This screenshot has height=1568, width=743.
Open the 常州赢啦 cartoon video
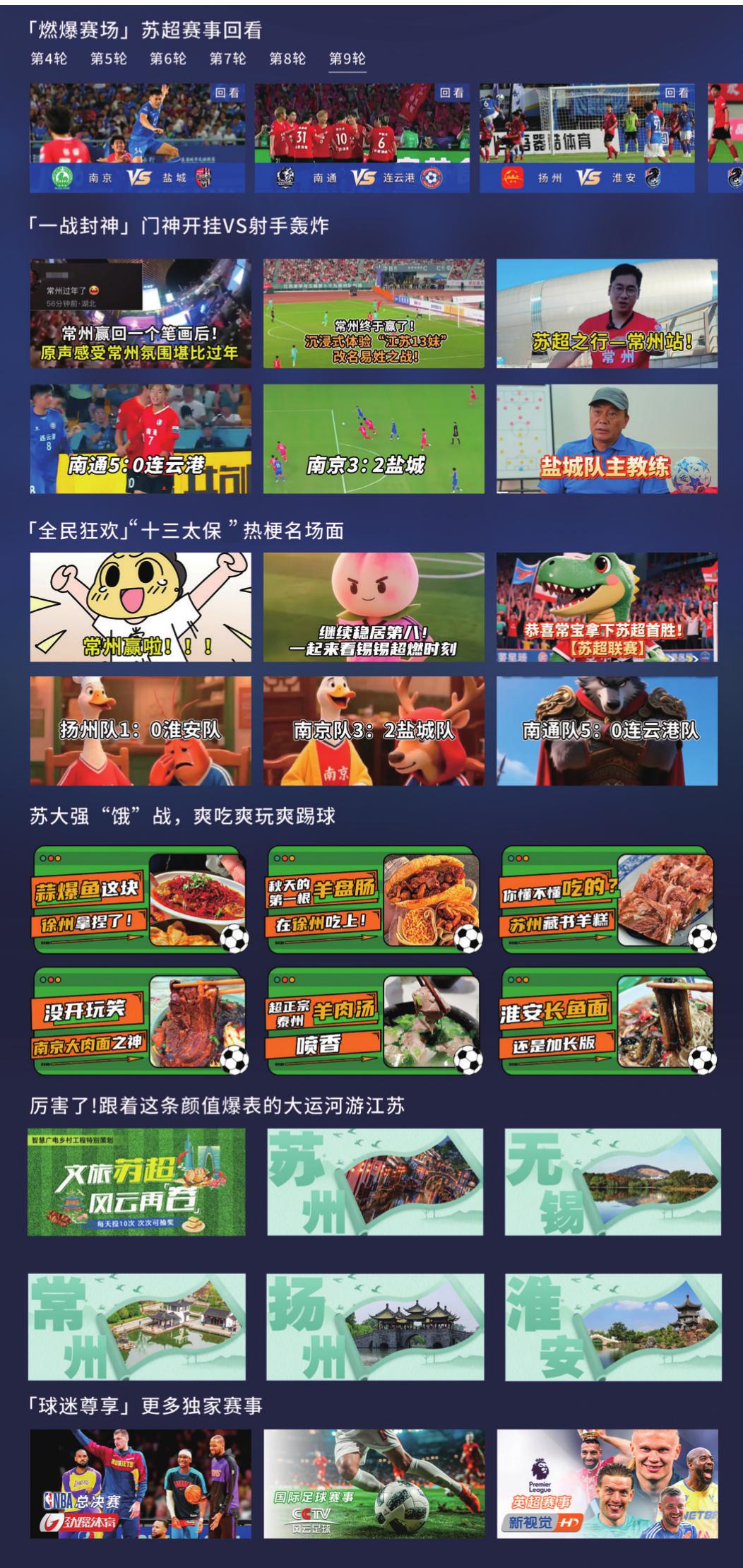pos(140,607)
